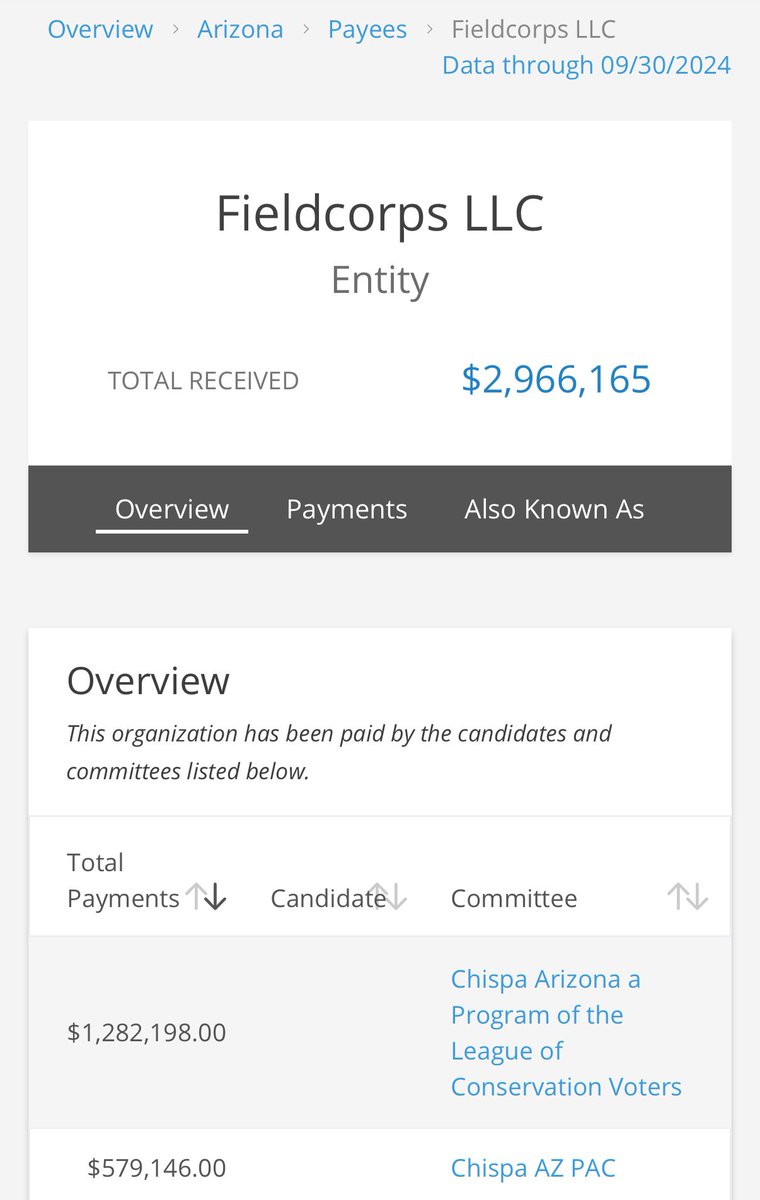Navigate to the Payees breadcrumb
The image size is (760, 1200).
367,29
